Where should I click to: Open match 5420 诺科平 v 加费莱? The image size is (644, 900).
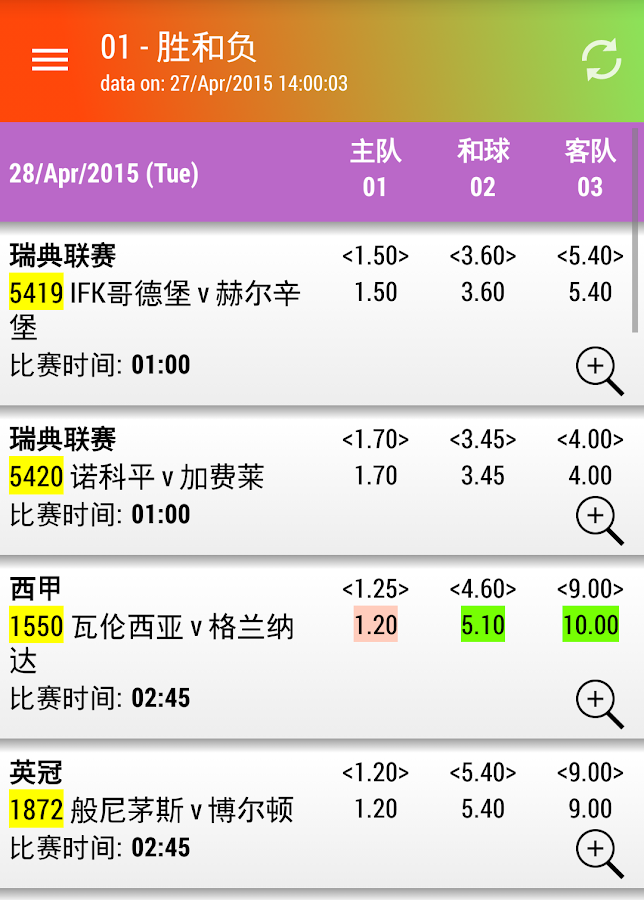[x=137, y=477]
